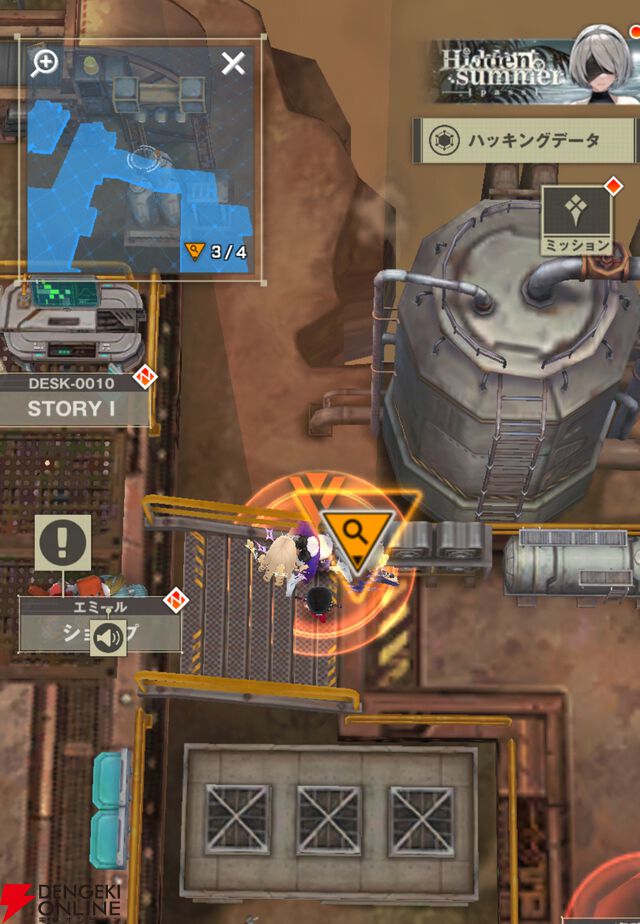640x924 pixels.
Task: Open ハッキングデータ menu
Action: coord(523,141)
